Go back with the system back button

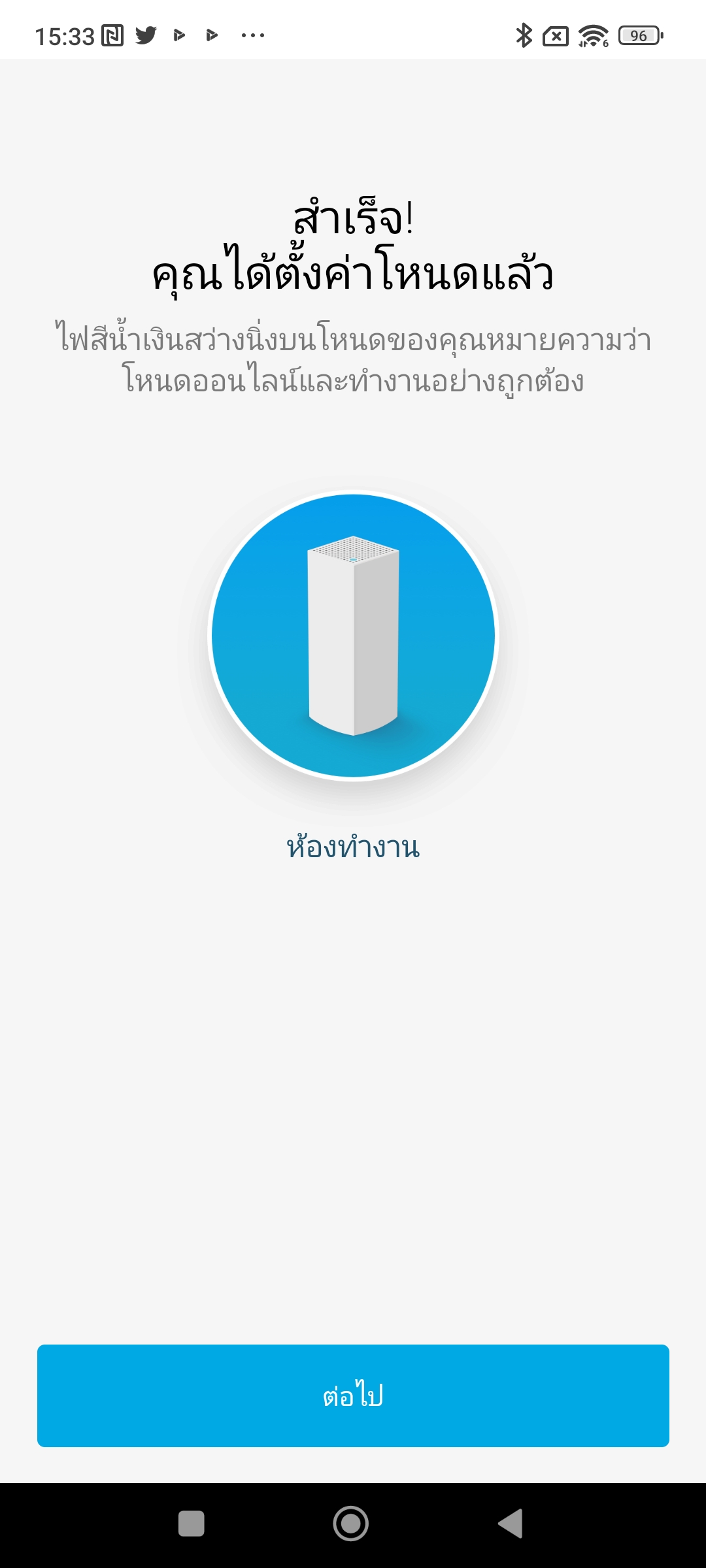tap(511, 1524)
